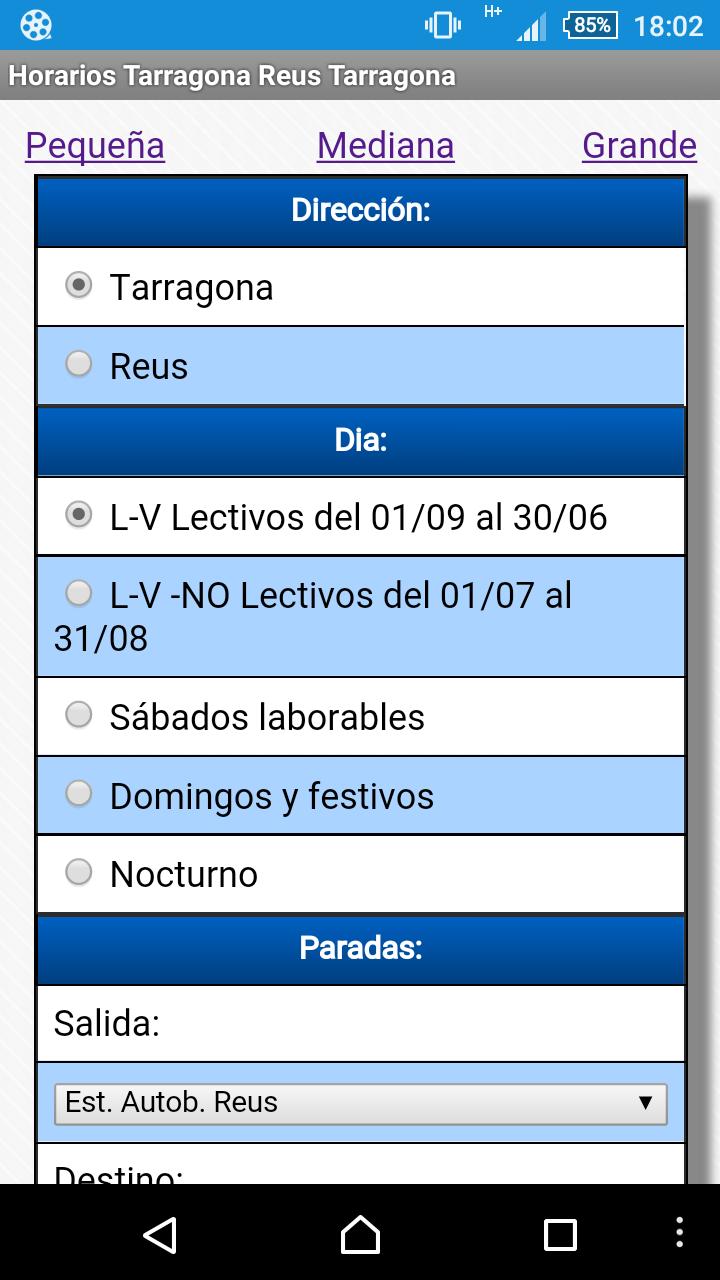720x1280 pixels.
Task: Open the Est. Autob. Reus departure dropdown
Action: [x=360, y=1103]
